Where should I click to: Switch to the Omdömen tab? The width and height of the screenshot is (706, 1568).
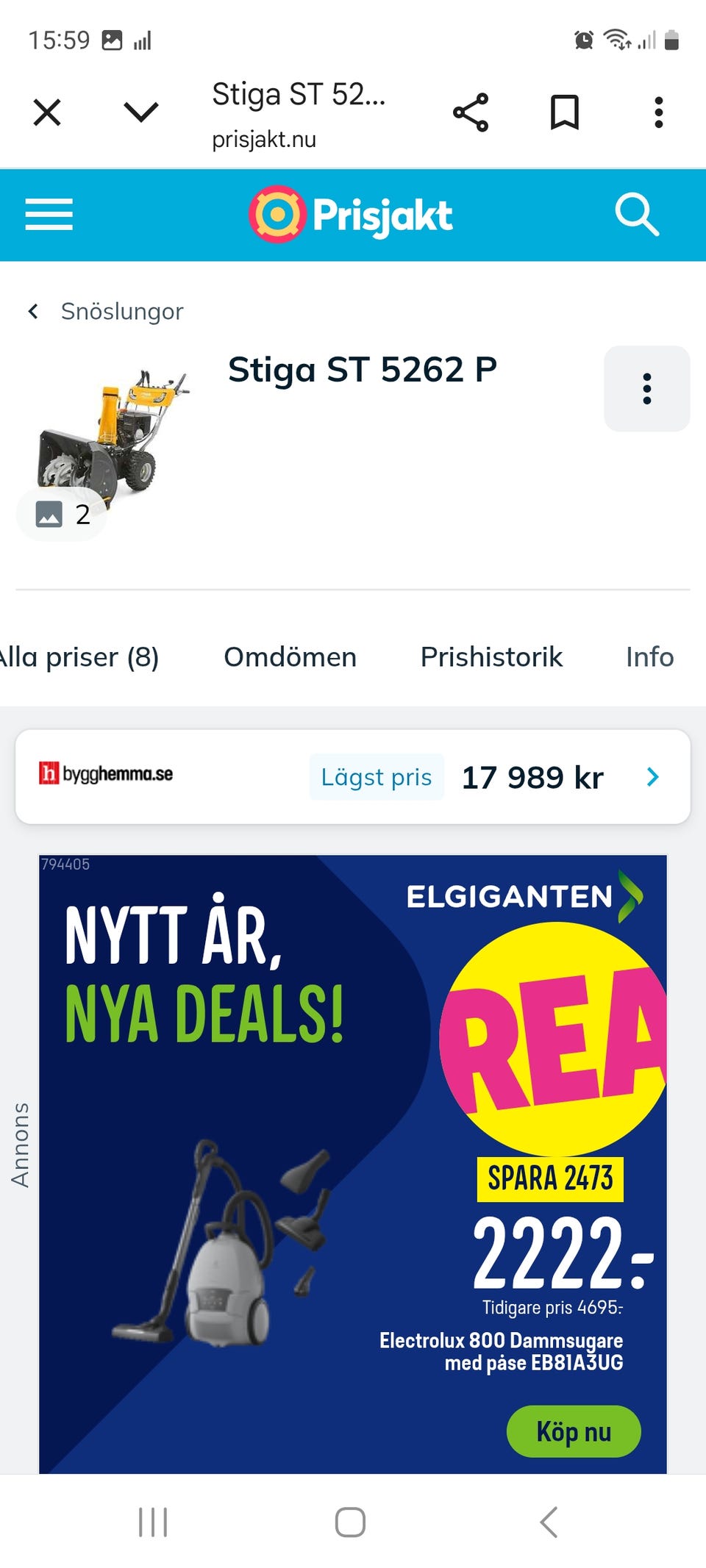pos(290,657)
